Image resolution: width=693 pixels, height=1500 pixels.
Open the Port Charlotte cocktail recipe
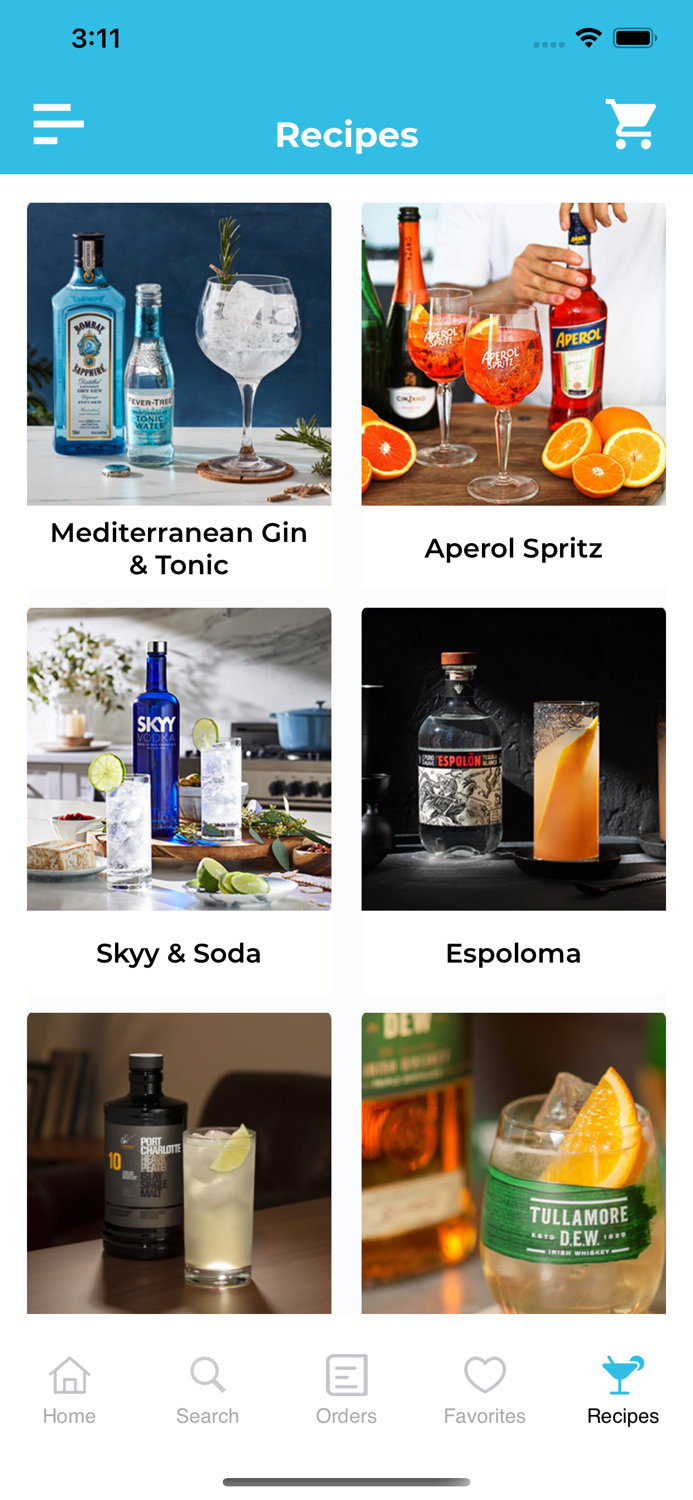pyautogui.click(x=179, y=1163)
